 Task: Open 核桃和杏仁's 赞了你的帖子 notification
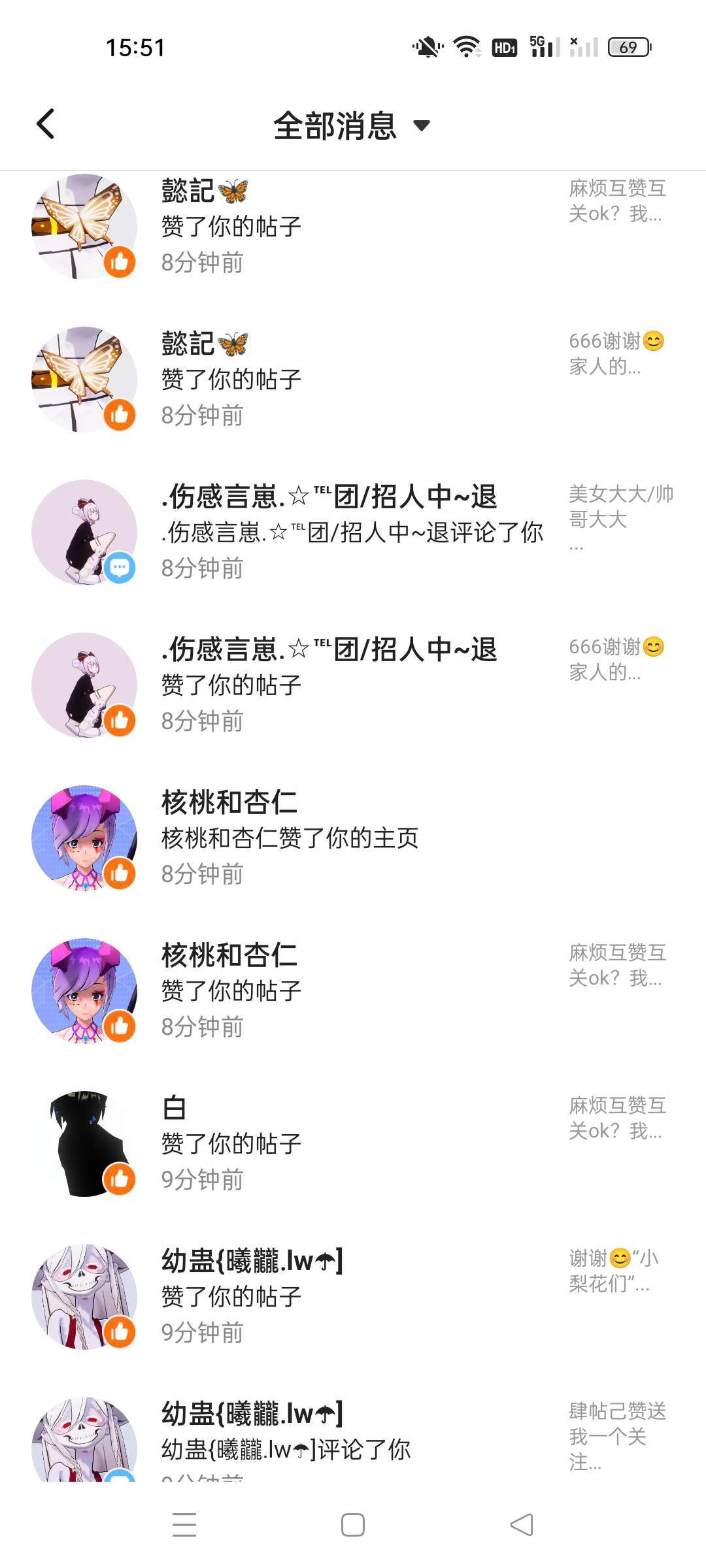pos(353,991)
